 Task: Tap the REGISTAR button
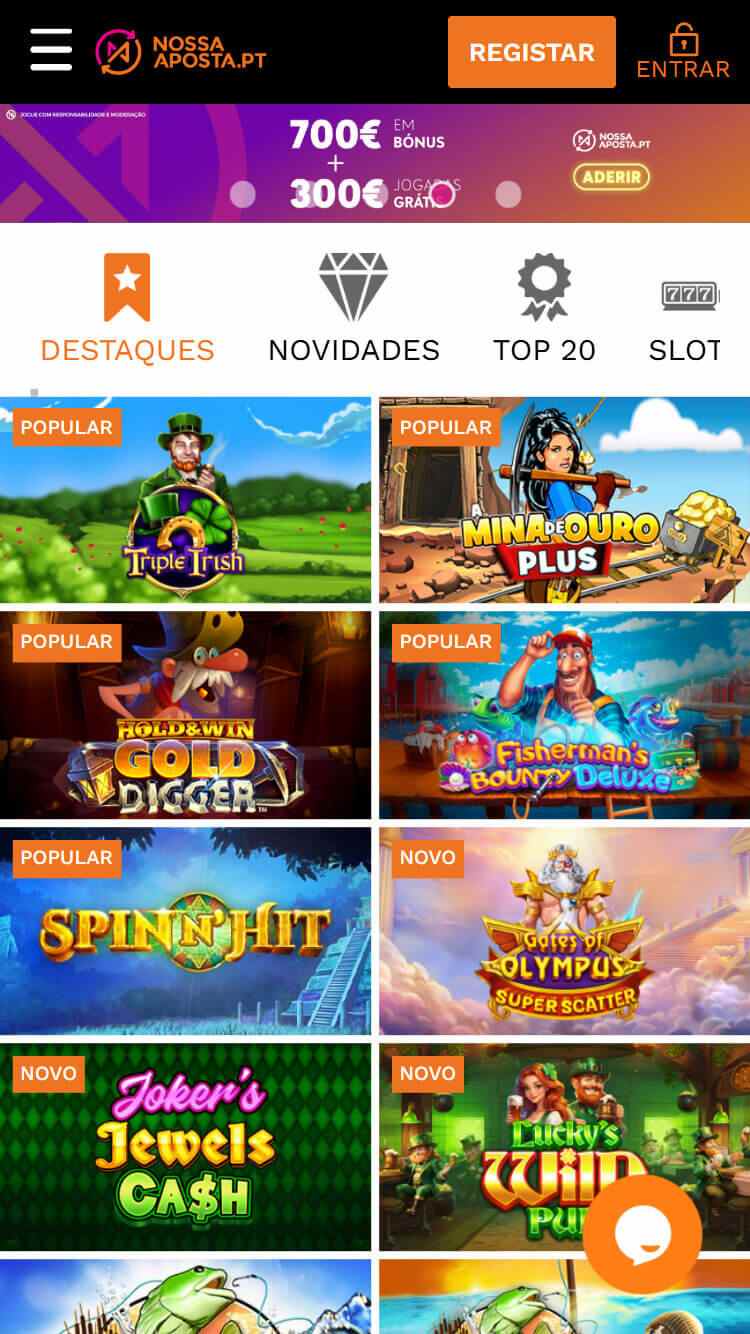click(531, 52)
